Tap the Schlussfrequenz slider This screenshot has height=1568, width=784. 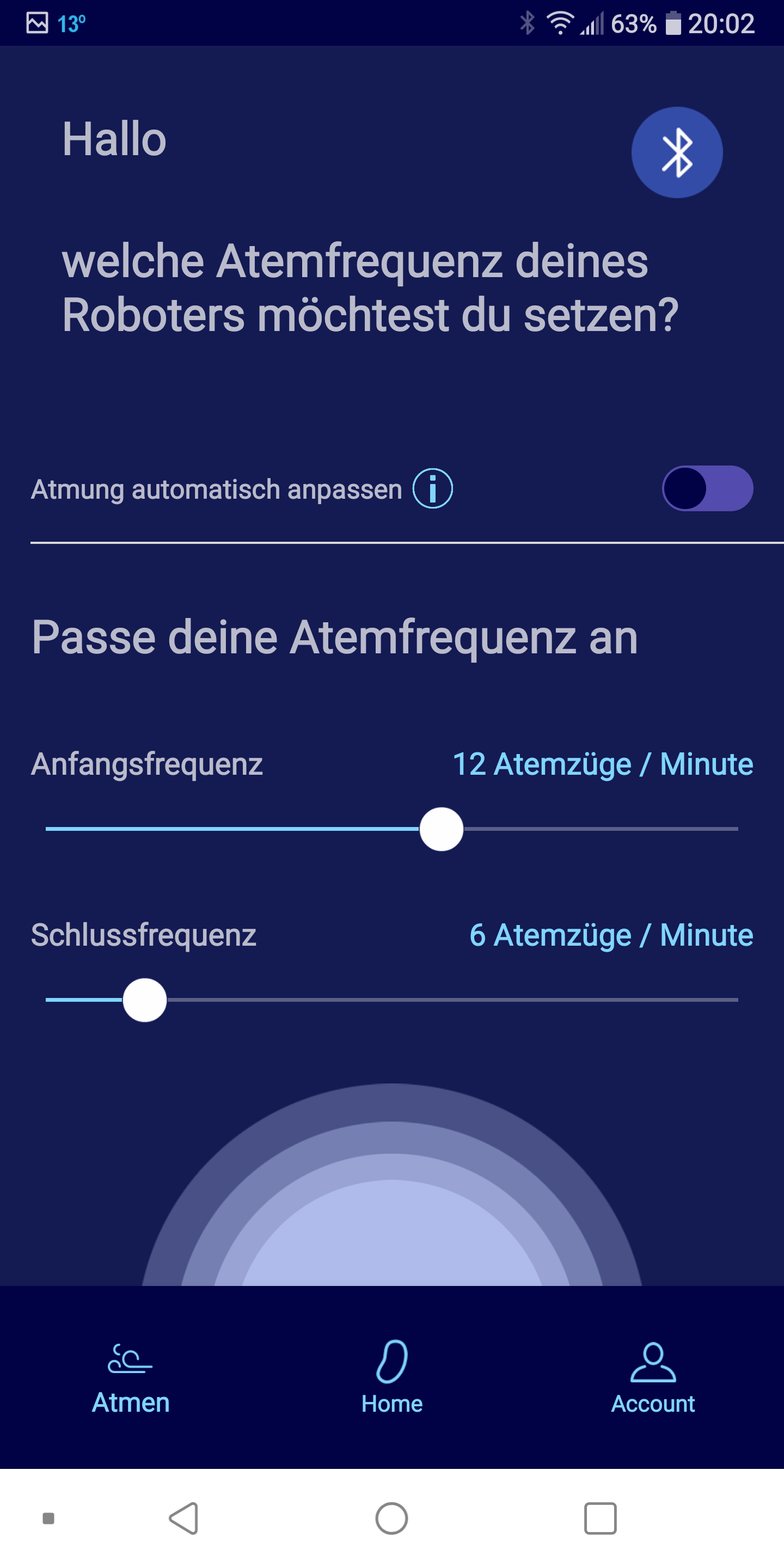pos(145,1000)
